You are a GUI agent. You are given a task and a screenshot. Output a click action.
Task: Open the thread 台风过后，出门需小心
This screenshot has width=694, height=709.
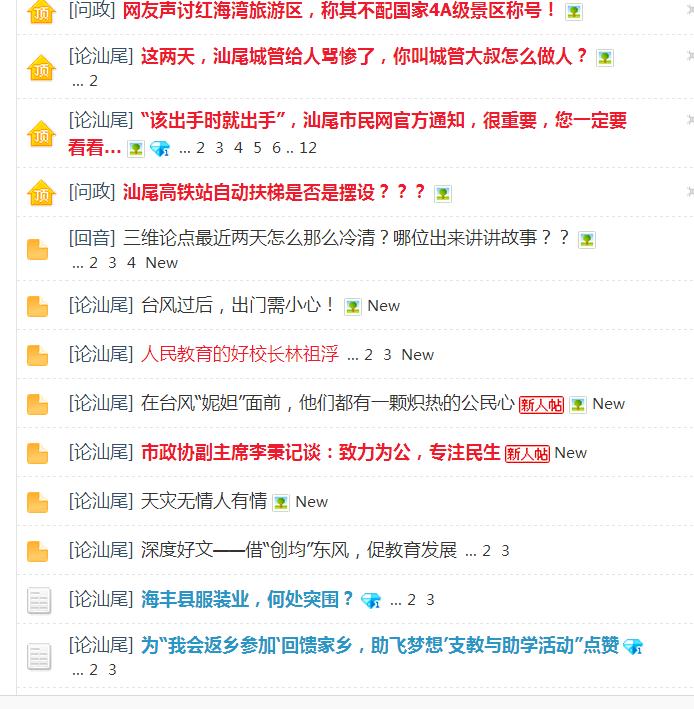coord(238,305)
